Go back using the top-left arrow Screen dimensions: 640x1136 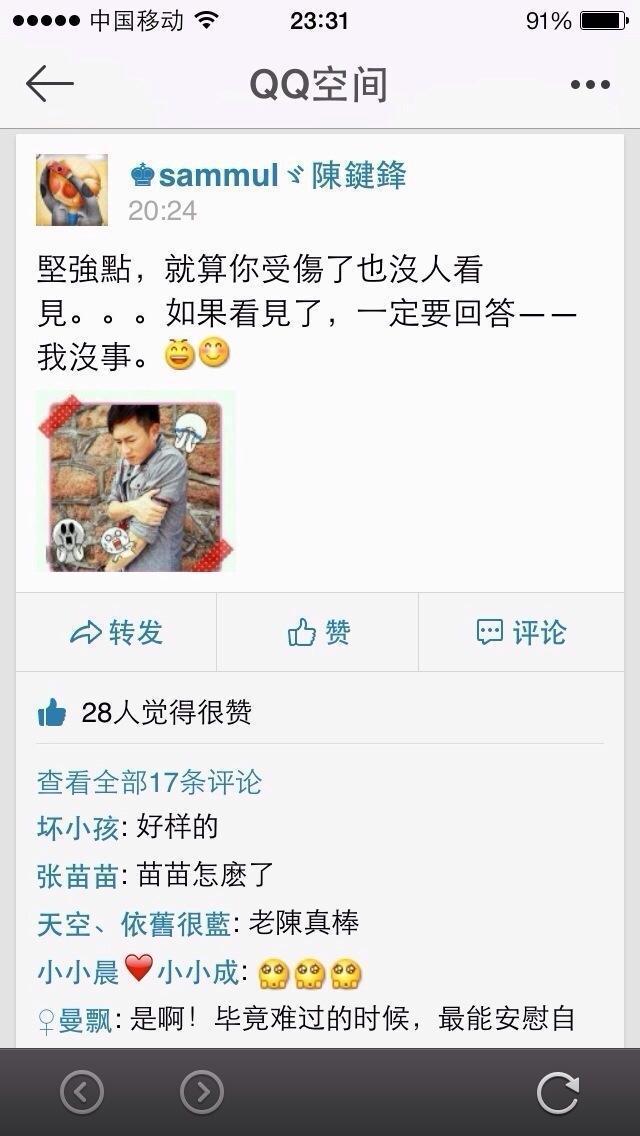coord(50,84)
